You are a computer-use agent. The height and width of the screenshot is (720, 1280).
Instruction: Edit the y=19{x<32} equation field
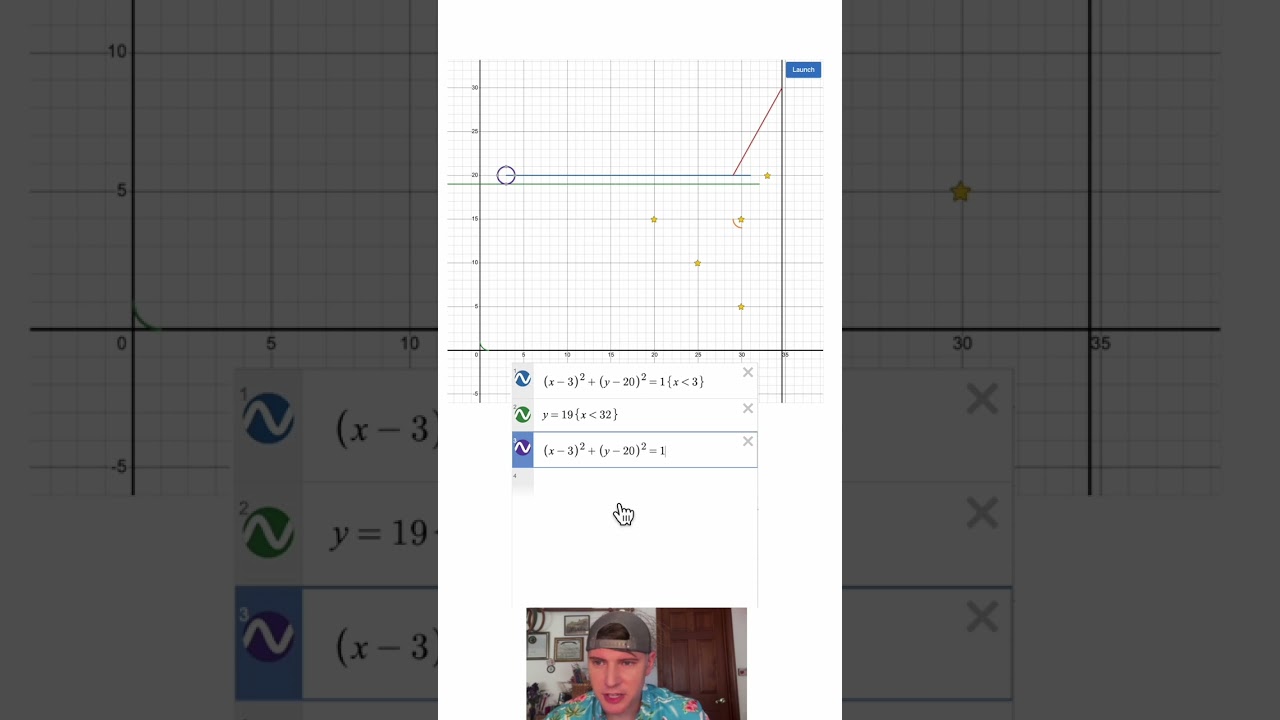[640, 415]
